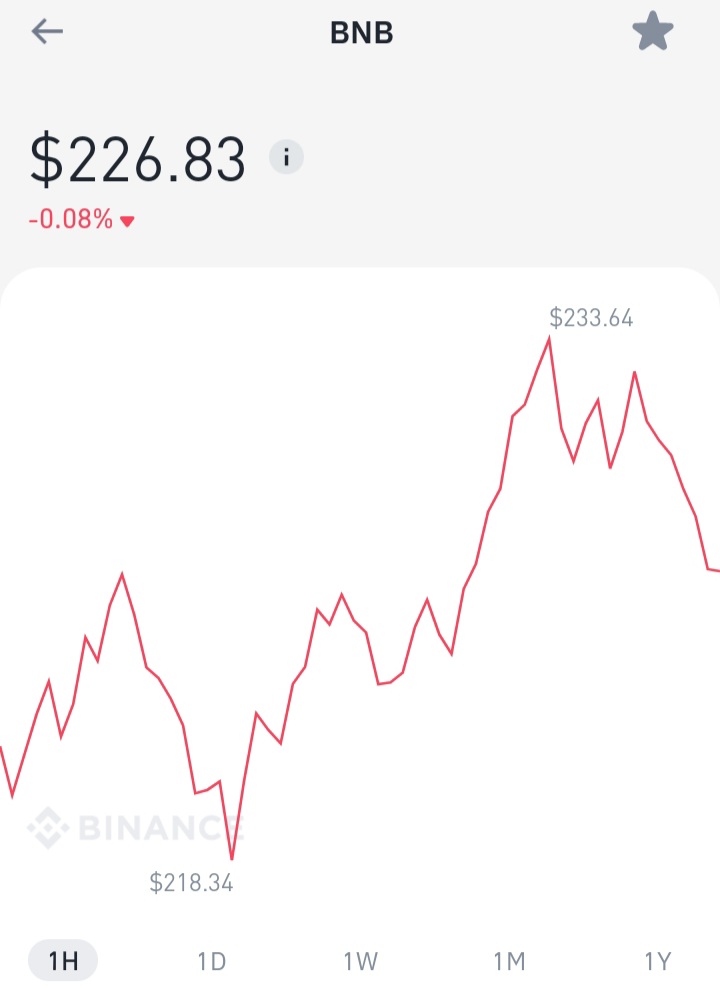Go back using the arrow icon

[x=47, y=32]
